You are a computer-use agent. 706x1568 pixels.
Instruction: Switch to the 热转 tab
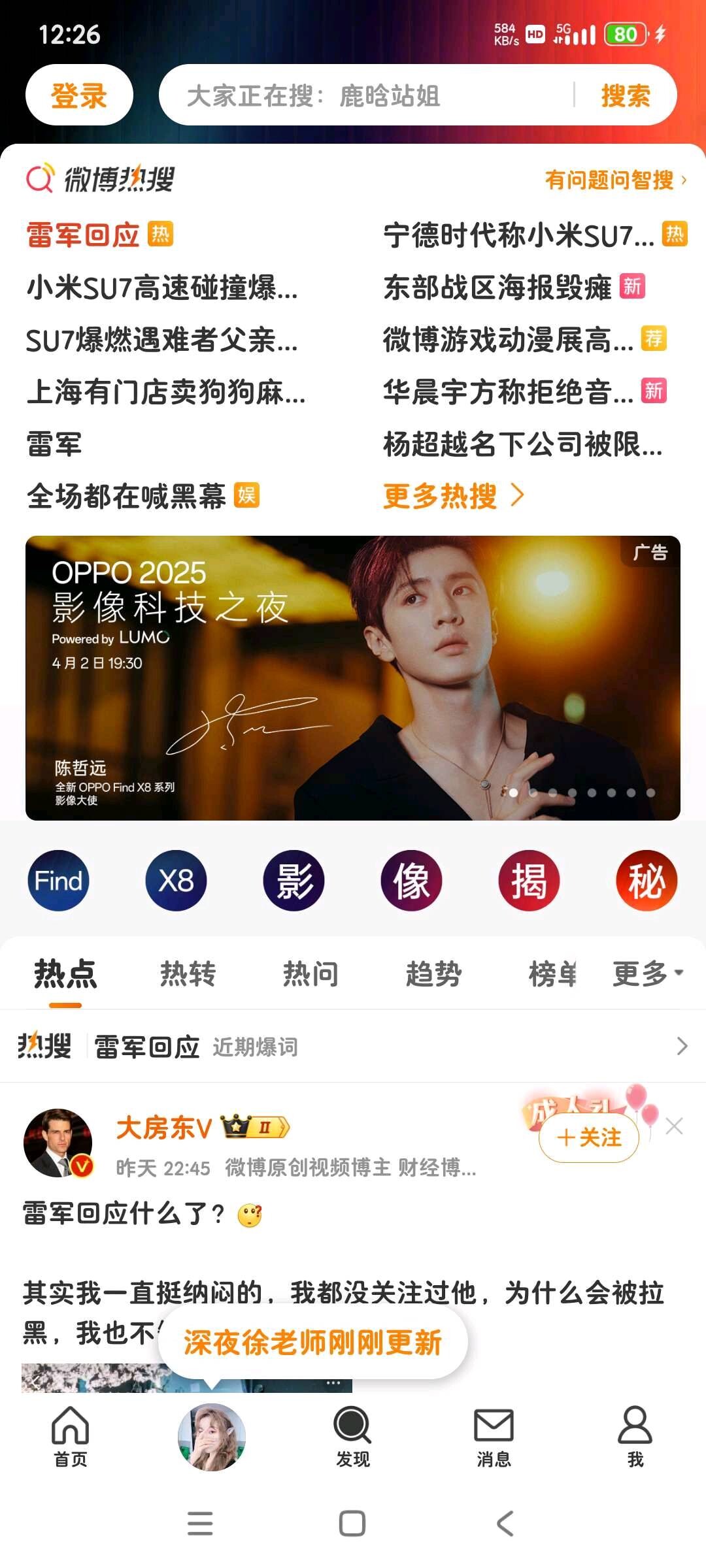click(x=188, y=974)
